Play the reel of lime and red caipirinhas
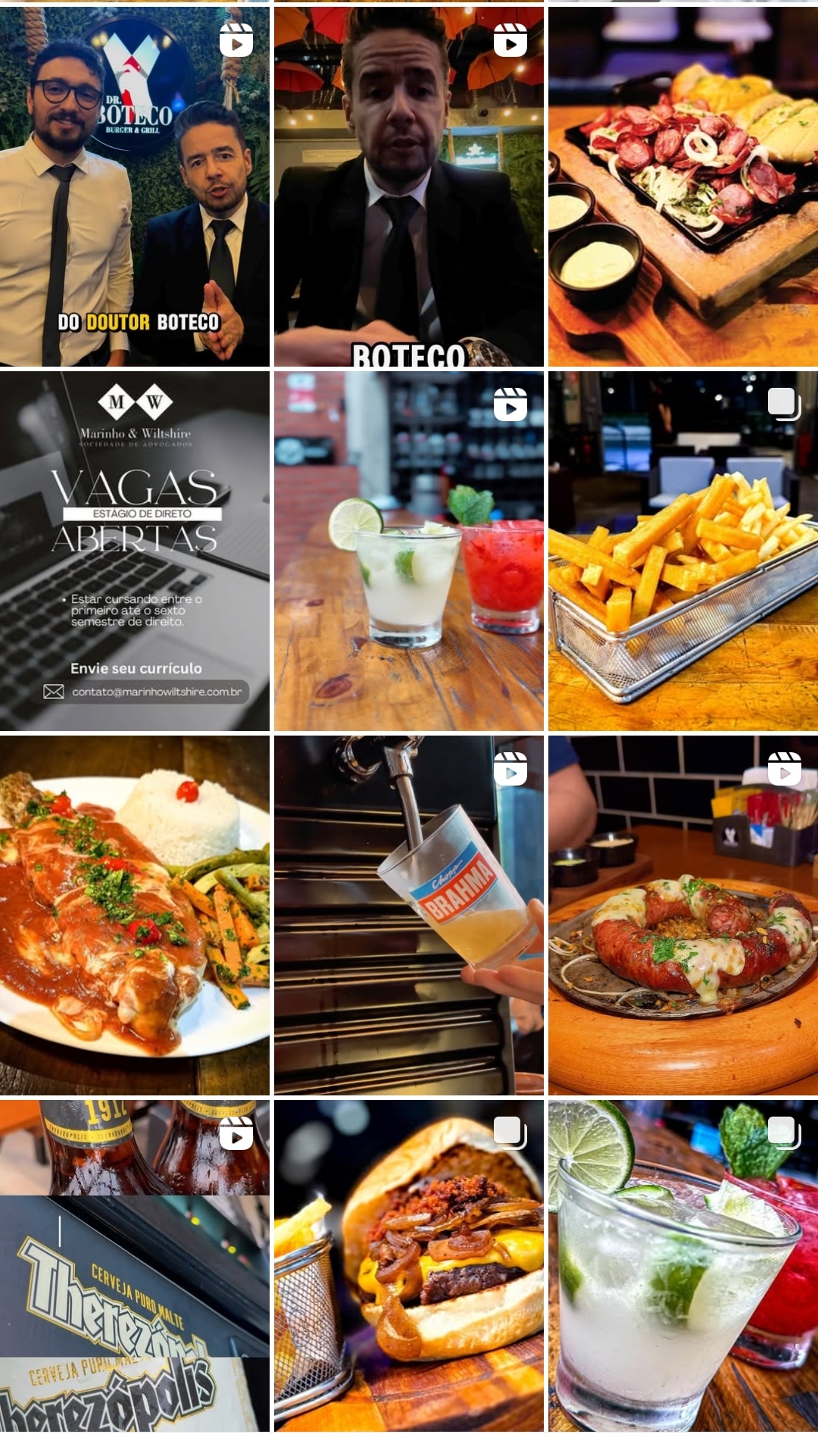 point(408,551)
